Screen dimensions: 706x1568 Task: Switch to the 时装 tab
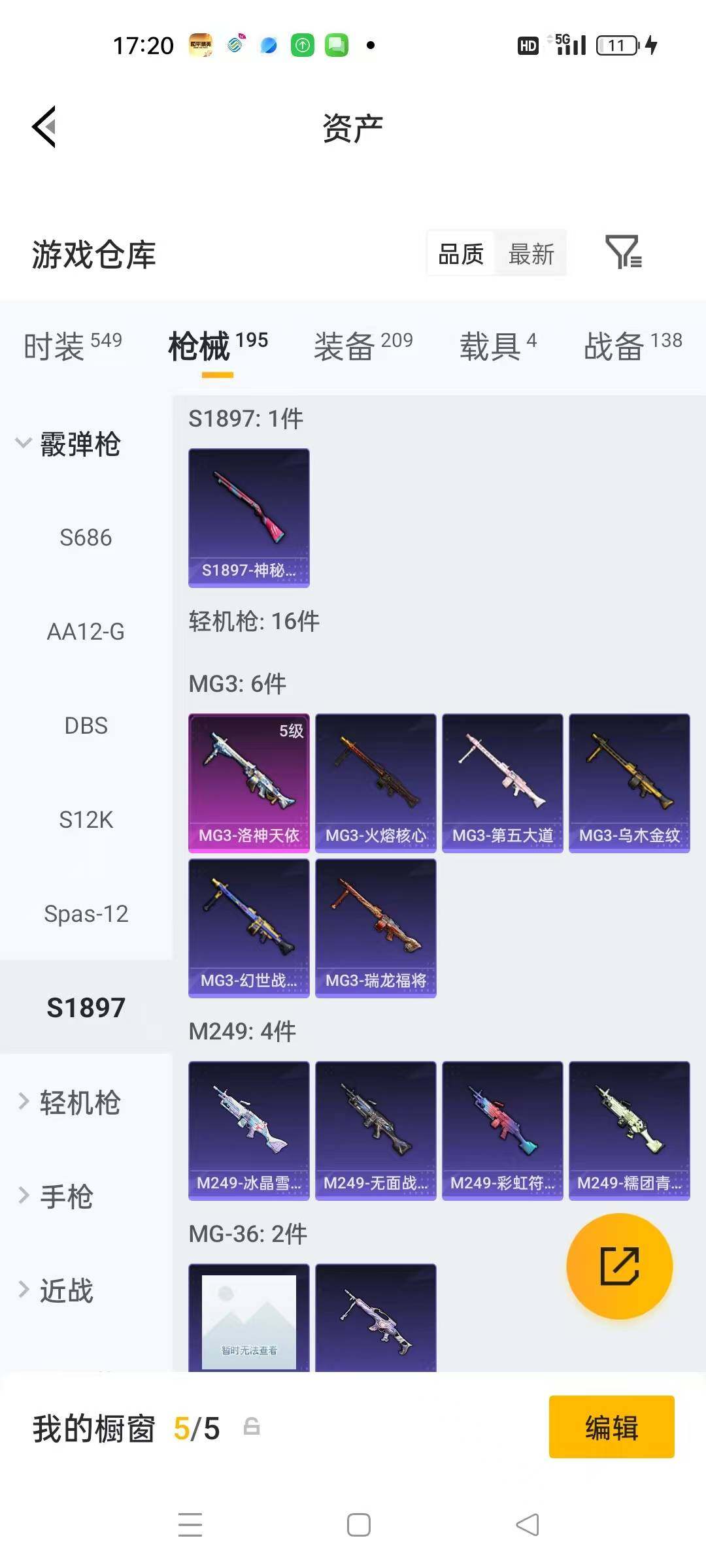click(x=73, y=345)
